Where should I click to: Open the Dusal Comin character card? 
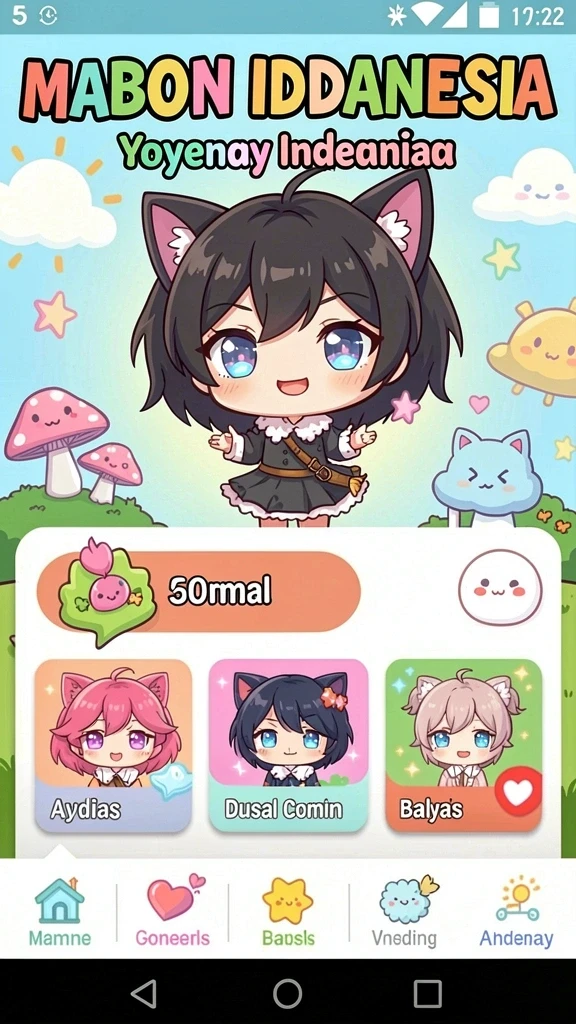coord(288,746)
